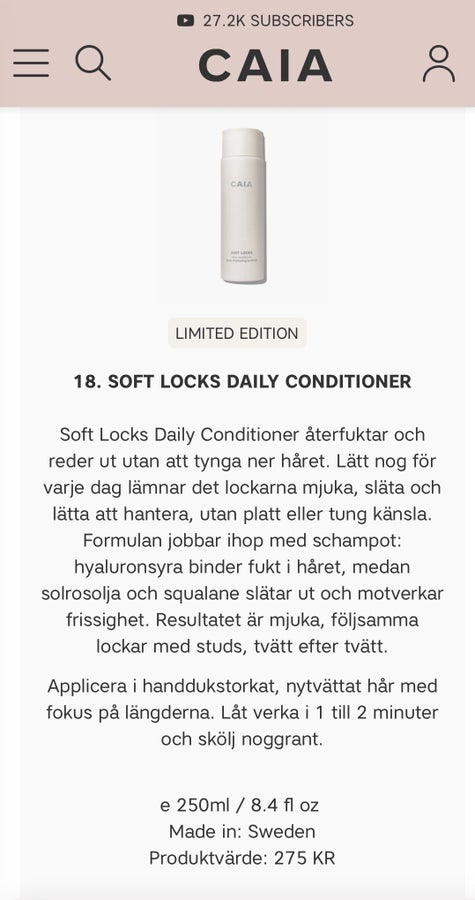475x900 pixels.
Task: Open the hamburger menu
Action: coord(31,63)
